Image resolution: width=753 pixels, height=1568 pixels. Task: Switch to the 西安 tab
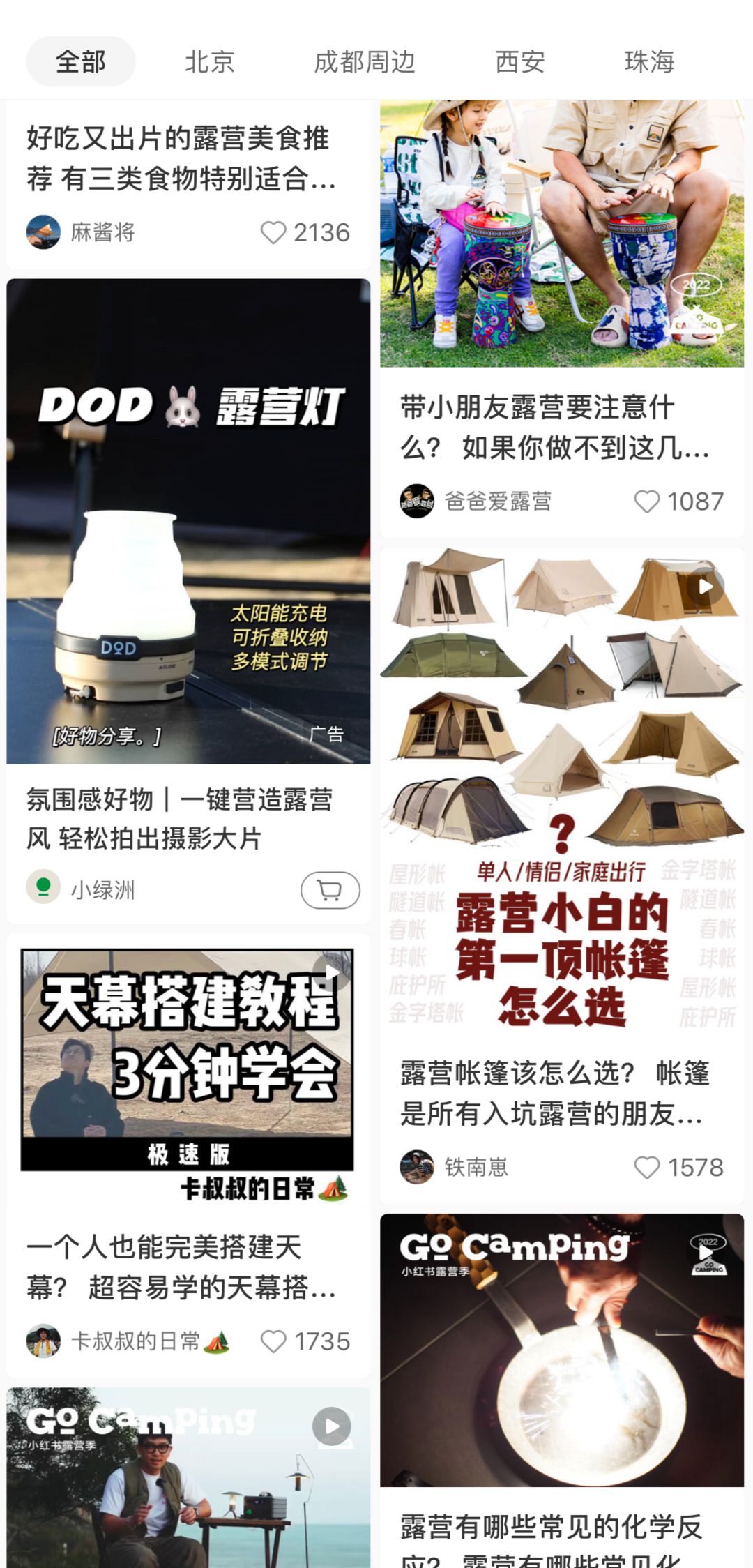tap(519, 62)
